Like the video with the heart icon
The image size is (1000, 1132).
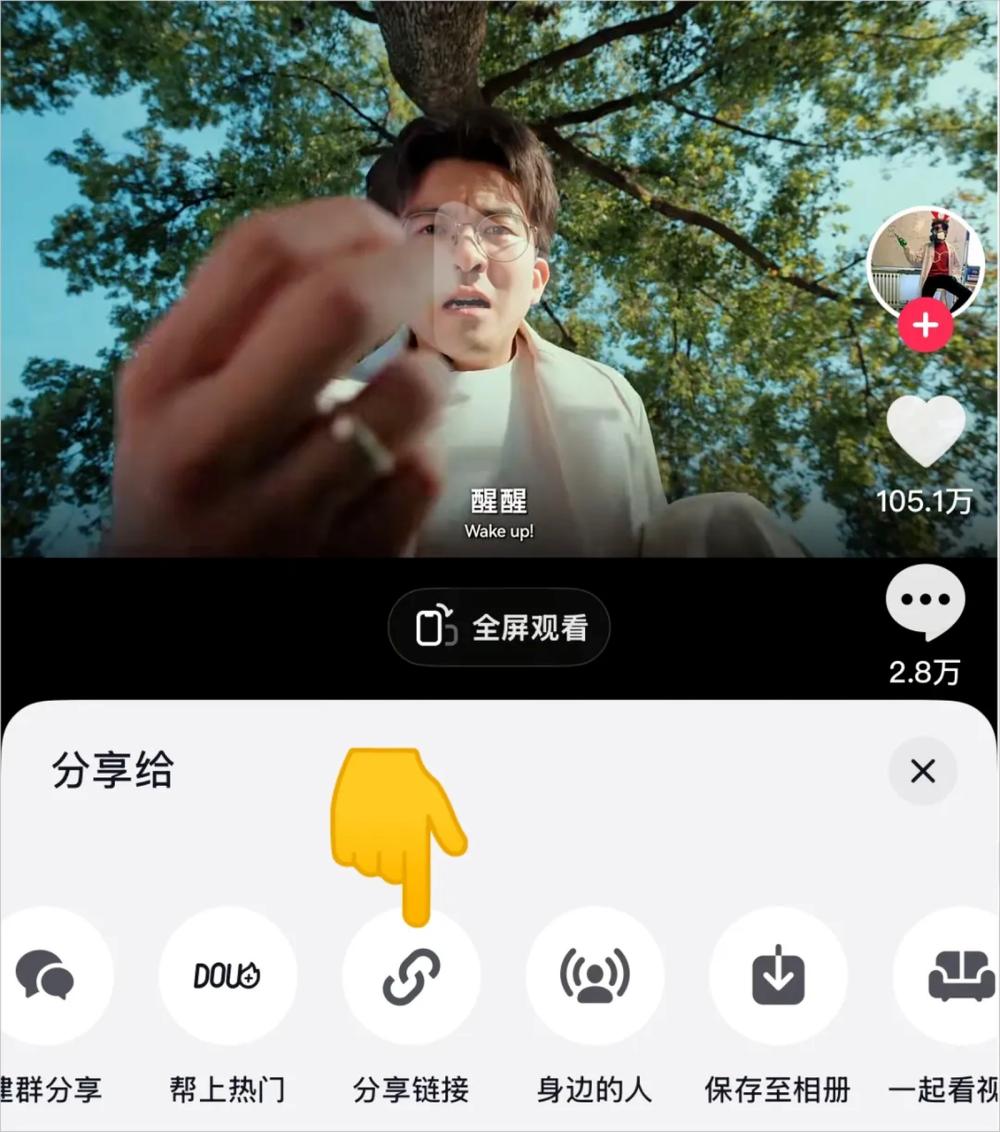click(926, 431)
